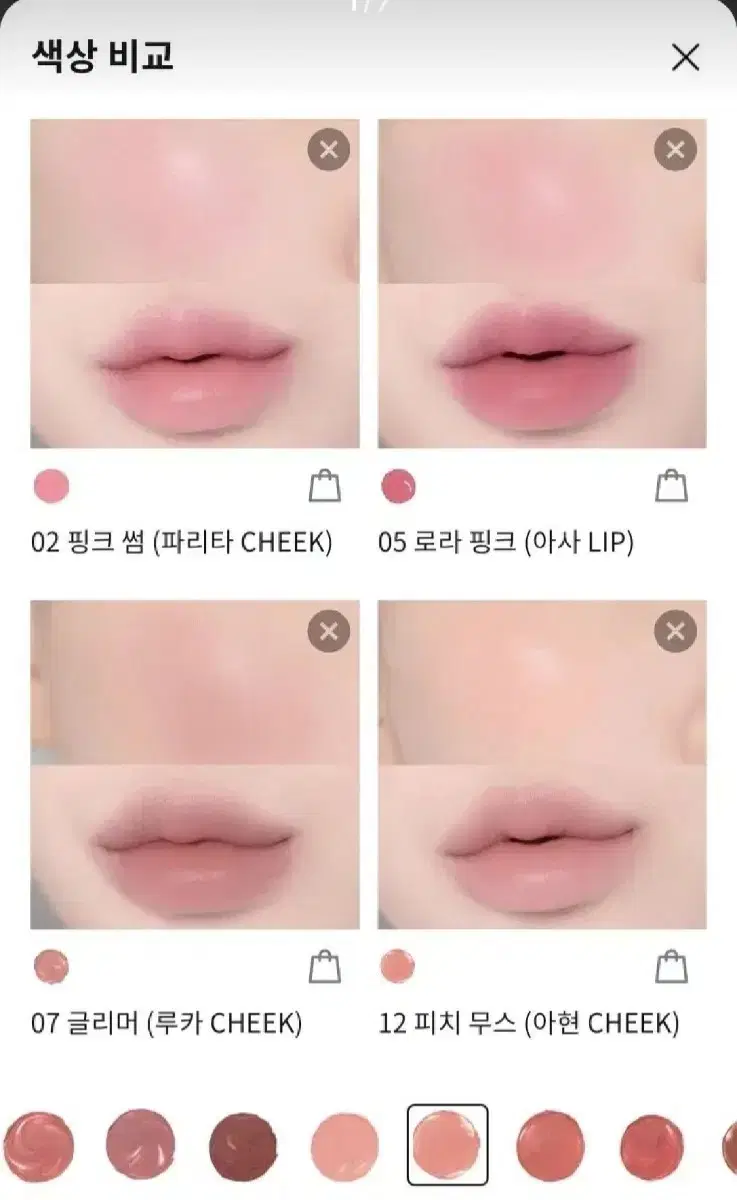This screenshot has height=1200, width=737.
Task: Open shopping bag for 07 글리머
Action: pyautogui.click(x=325, y=968)
